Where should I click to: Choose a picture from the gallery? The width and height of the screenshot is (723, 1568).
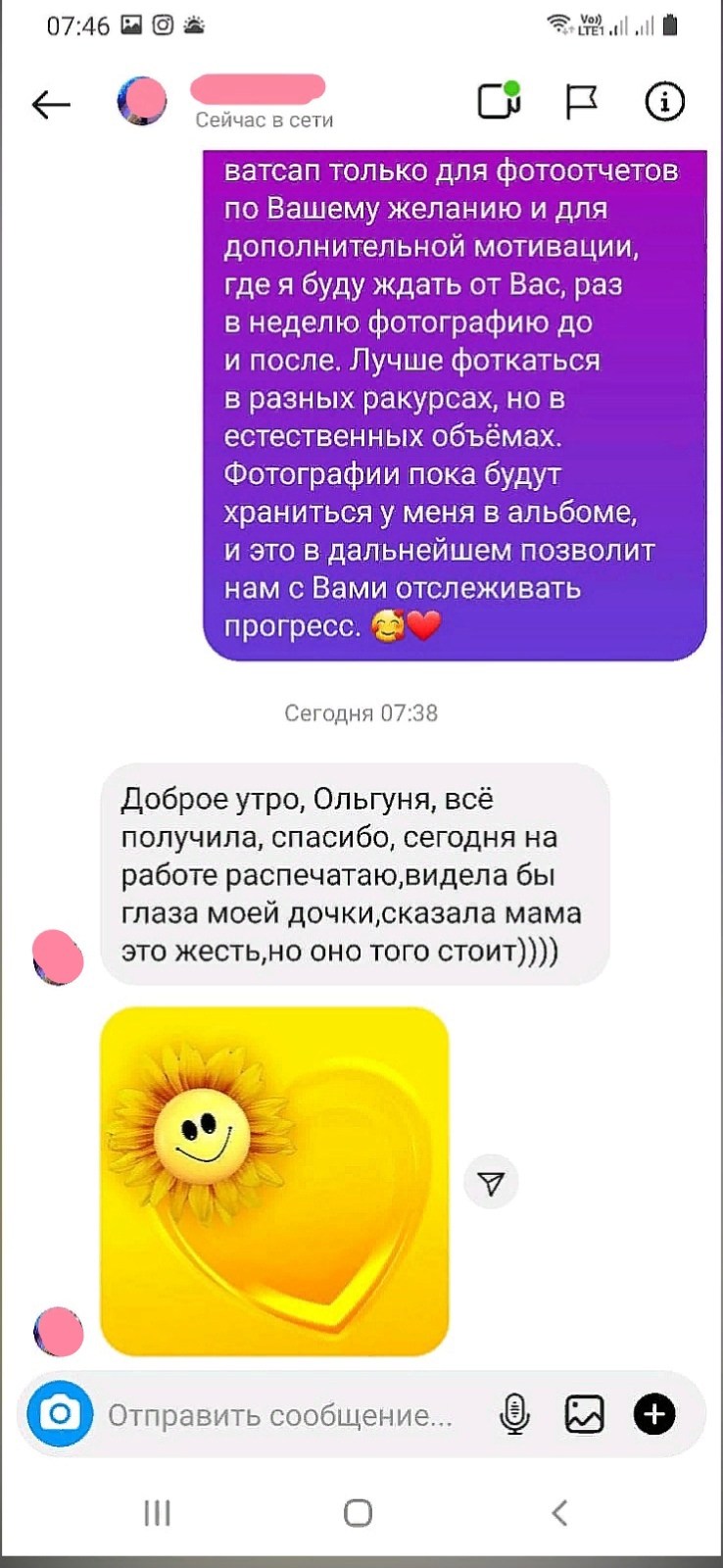(584, 1414)
